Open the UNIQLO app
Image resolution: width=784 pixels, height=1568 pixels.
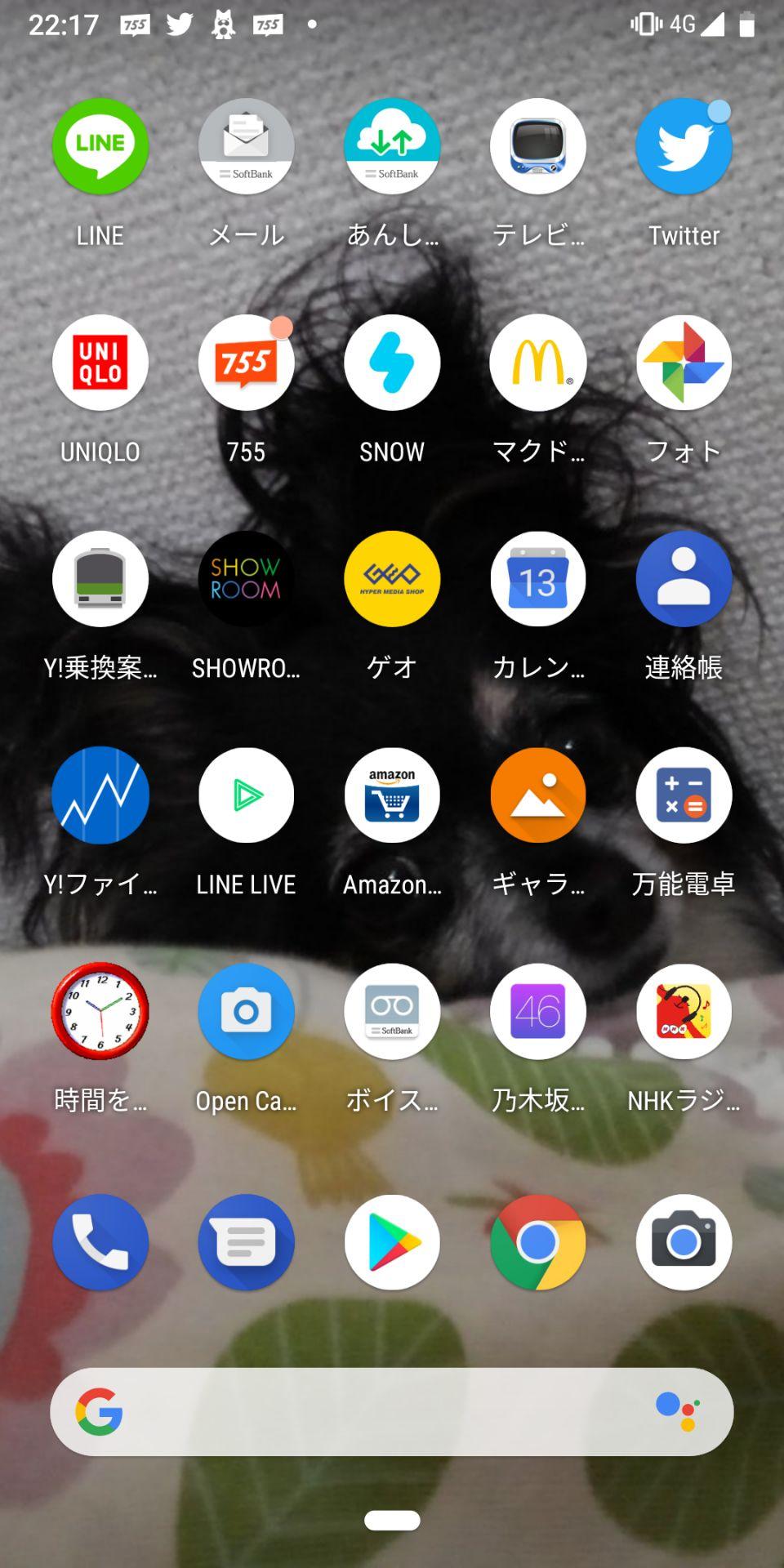coord(100,362)
